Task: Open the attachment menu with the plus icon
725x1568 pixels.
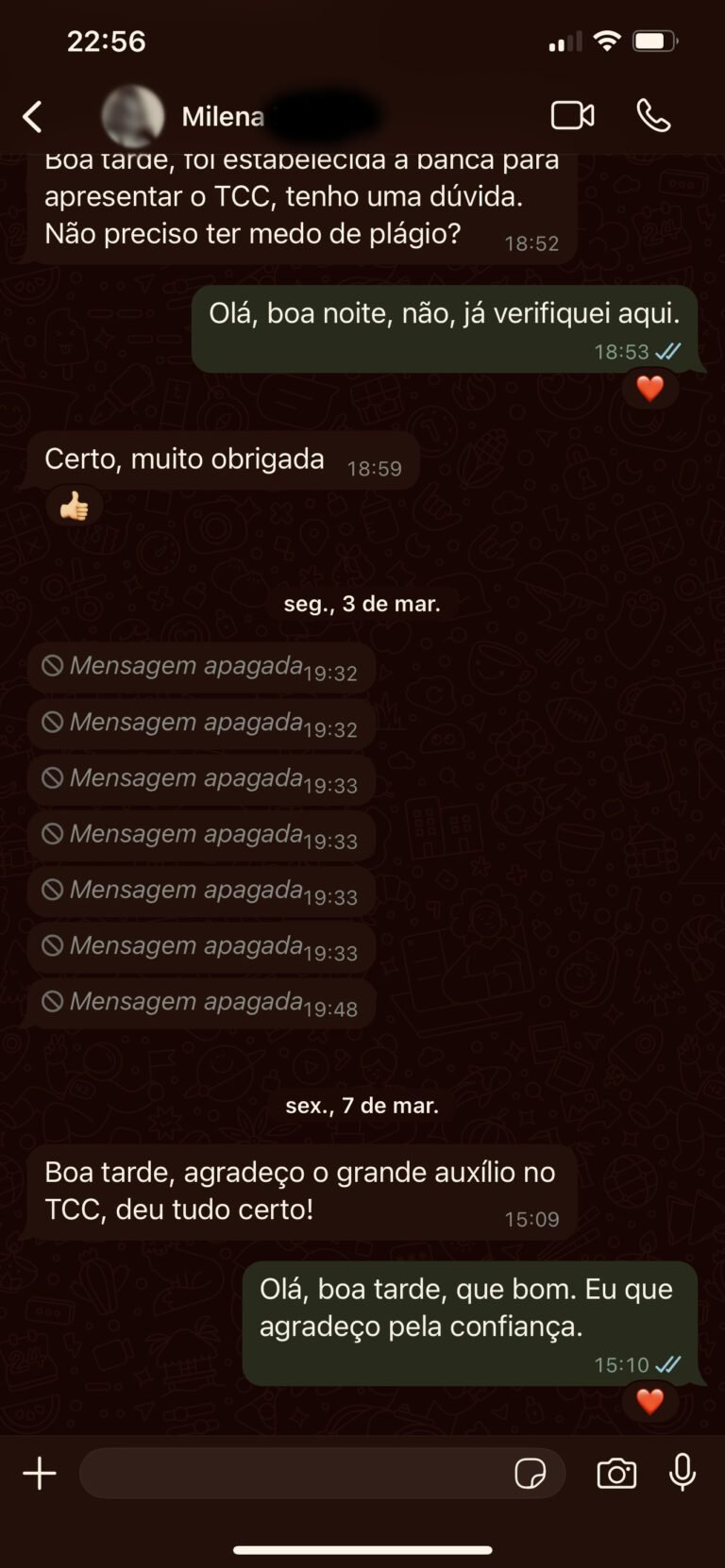Action: pos(39,1472)
